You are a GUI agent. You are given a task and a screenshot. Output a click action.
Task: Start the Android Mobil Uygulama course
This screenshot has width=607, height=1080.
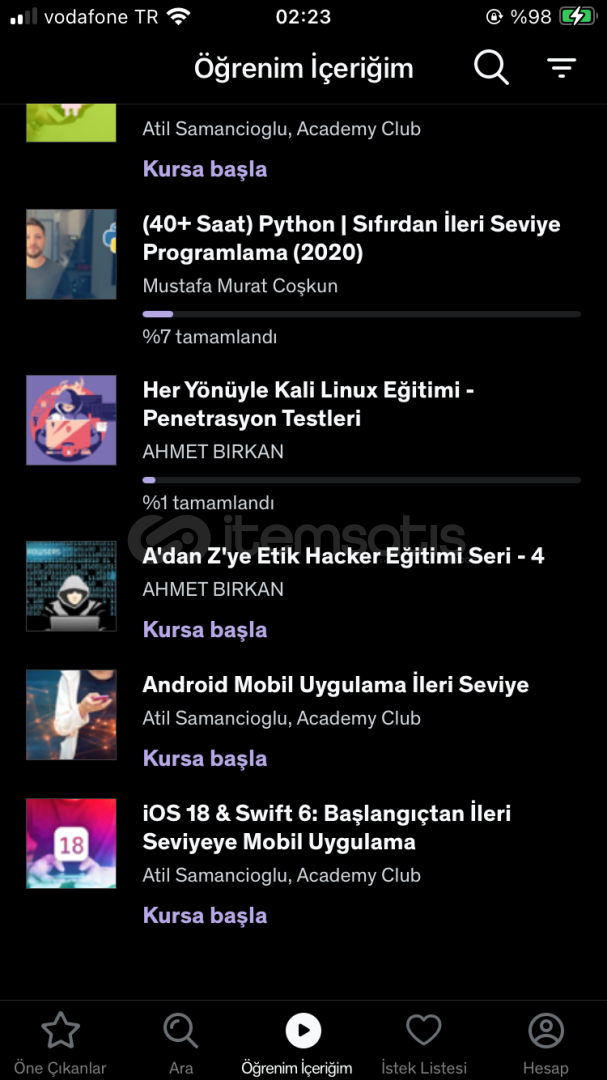205,758
